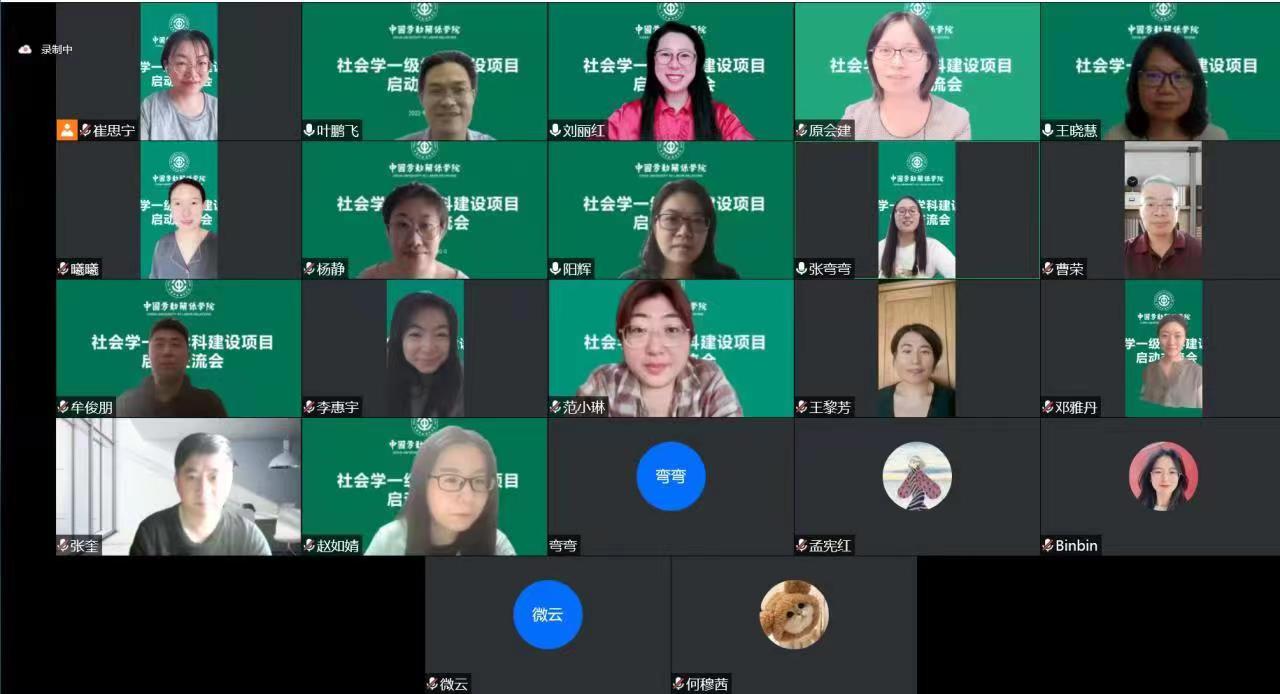
Task: Tap 杨静's video tile
Action: (x=424, y=210)
